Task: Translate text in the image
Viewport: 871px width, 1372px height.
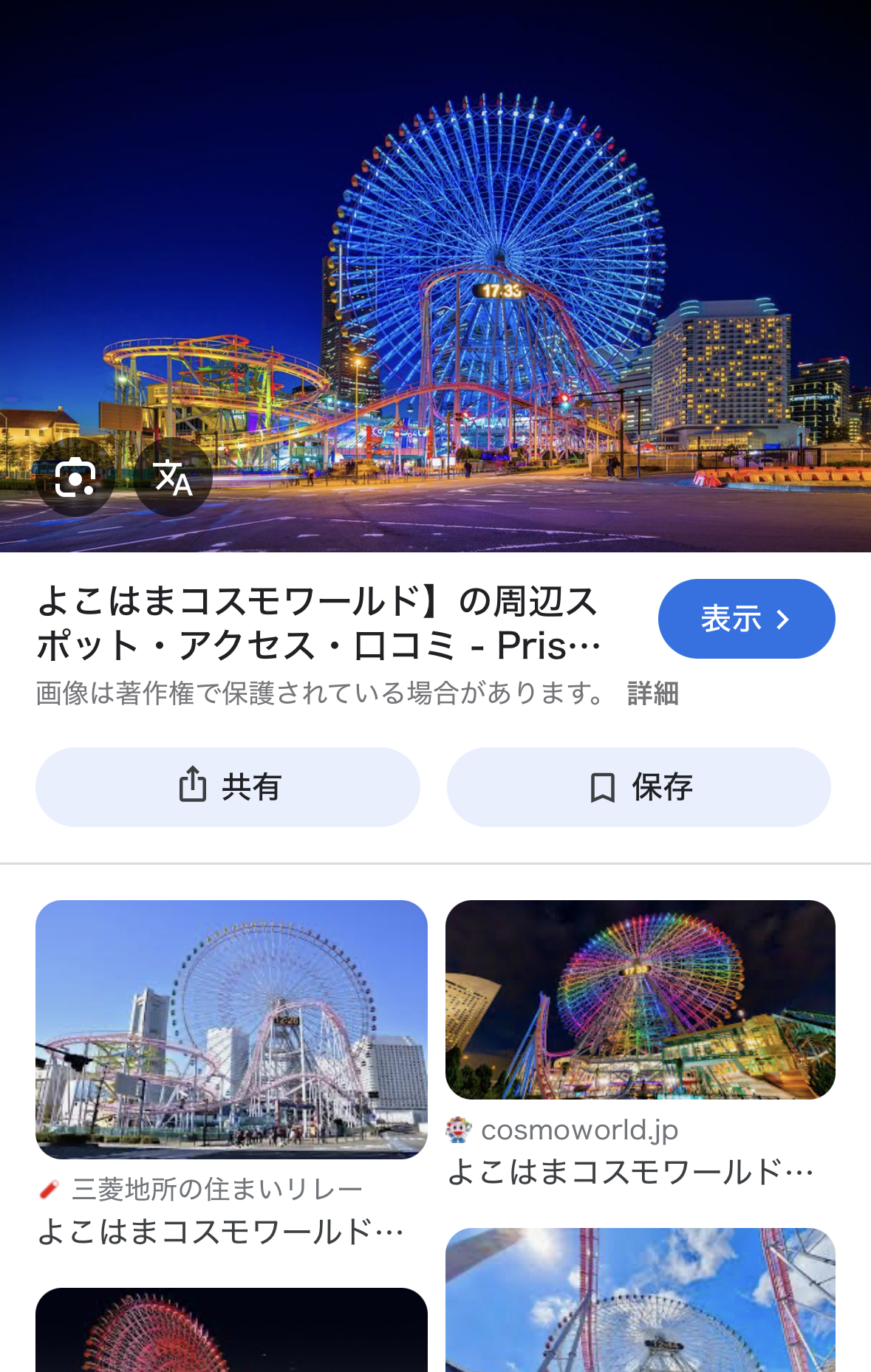Action: pos(174,478)
